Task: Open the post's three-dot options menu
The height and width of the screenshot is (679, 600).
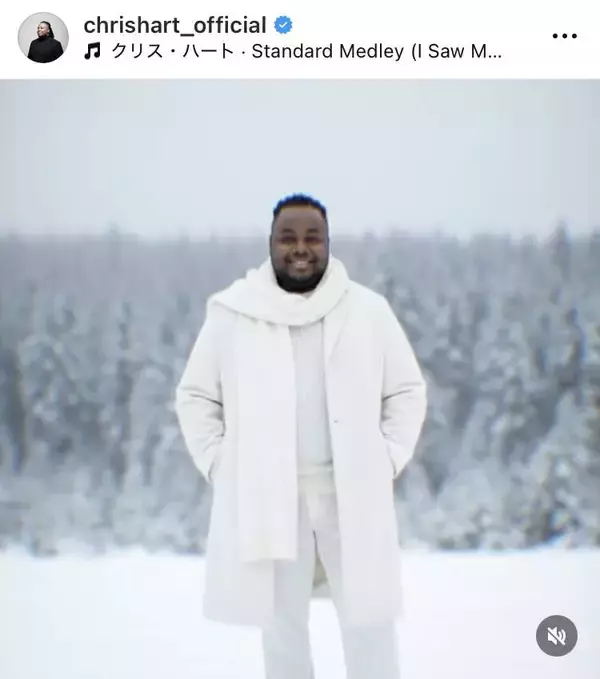Action: (565, 37)
